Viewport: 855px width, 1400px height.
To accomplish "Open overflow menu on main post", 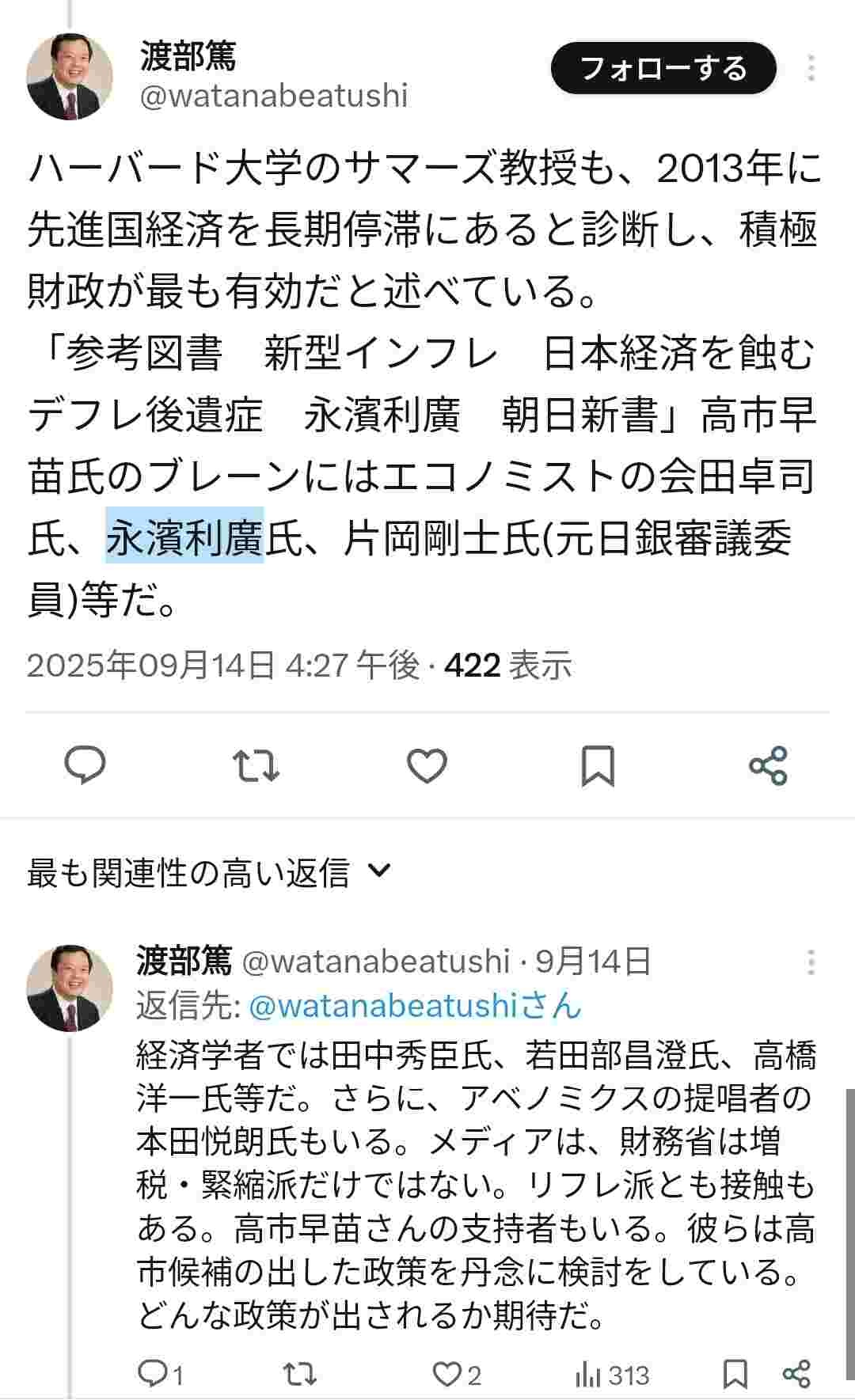I will (811, 69).
